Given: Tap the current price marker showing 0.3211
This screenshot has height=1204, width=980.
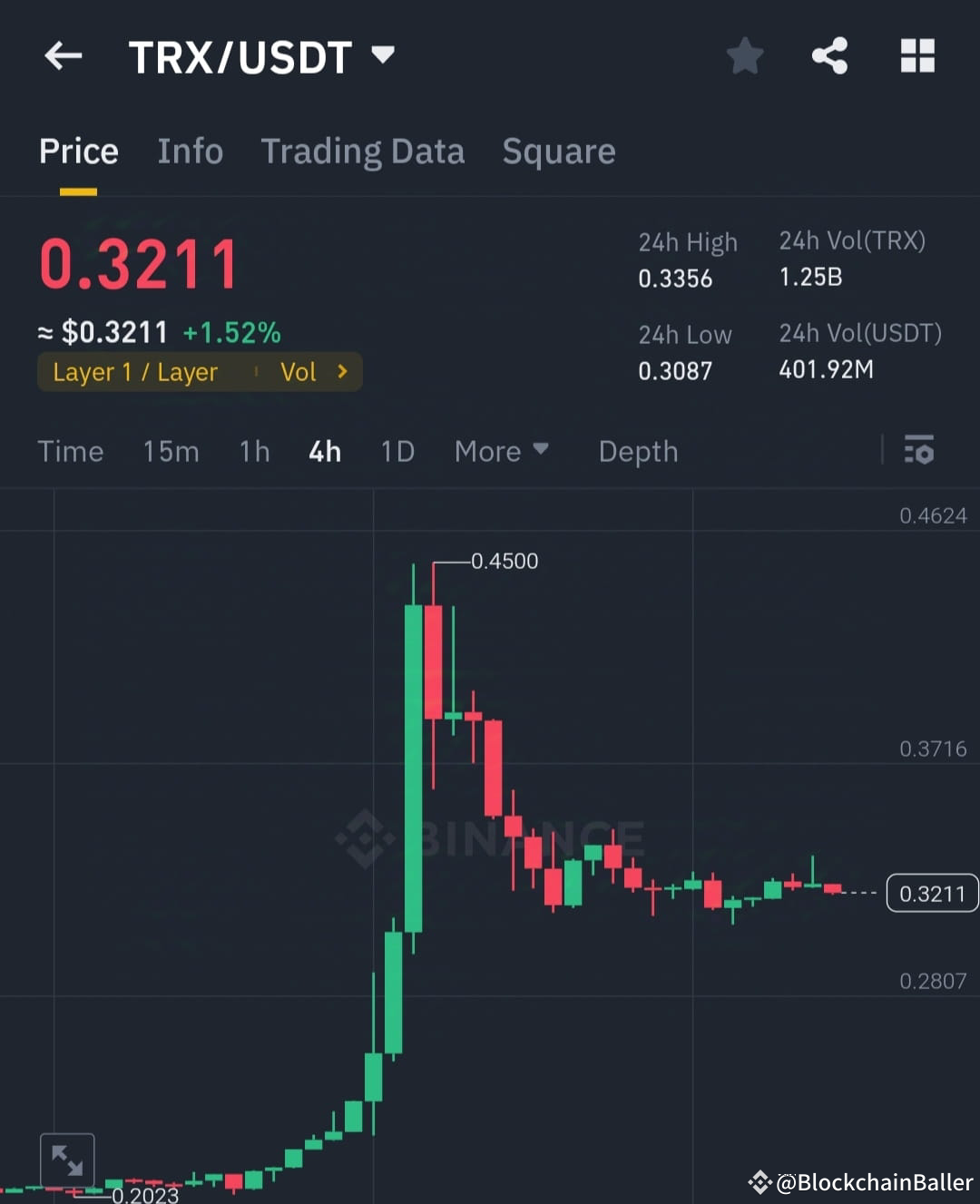Looking at the screenshot, I should pyautogui.click(x=932, y=893).
